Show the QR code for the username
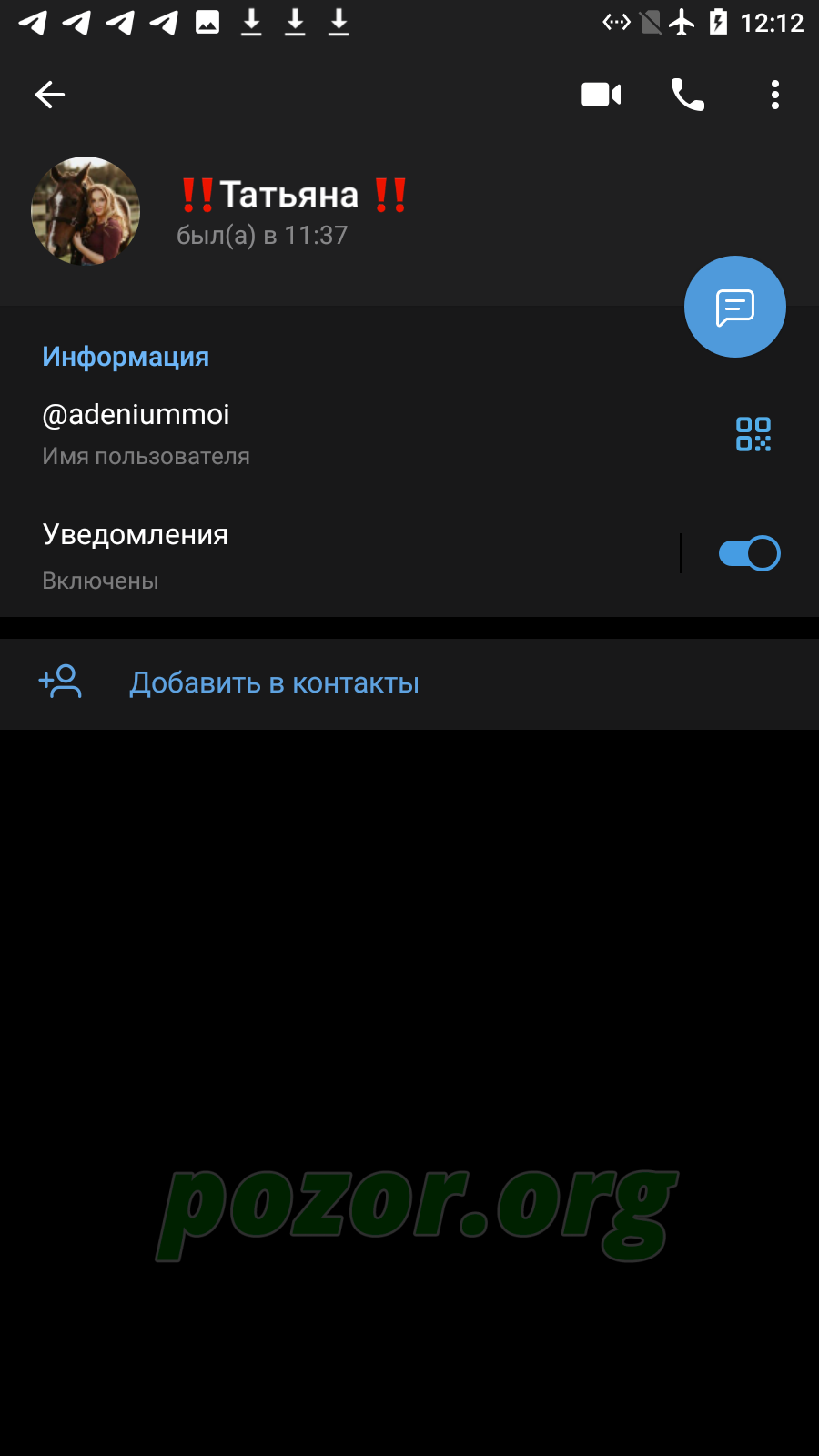This screenshot has height=1456, width=819. (x=753, y=434)
